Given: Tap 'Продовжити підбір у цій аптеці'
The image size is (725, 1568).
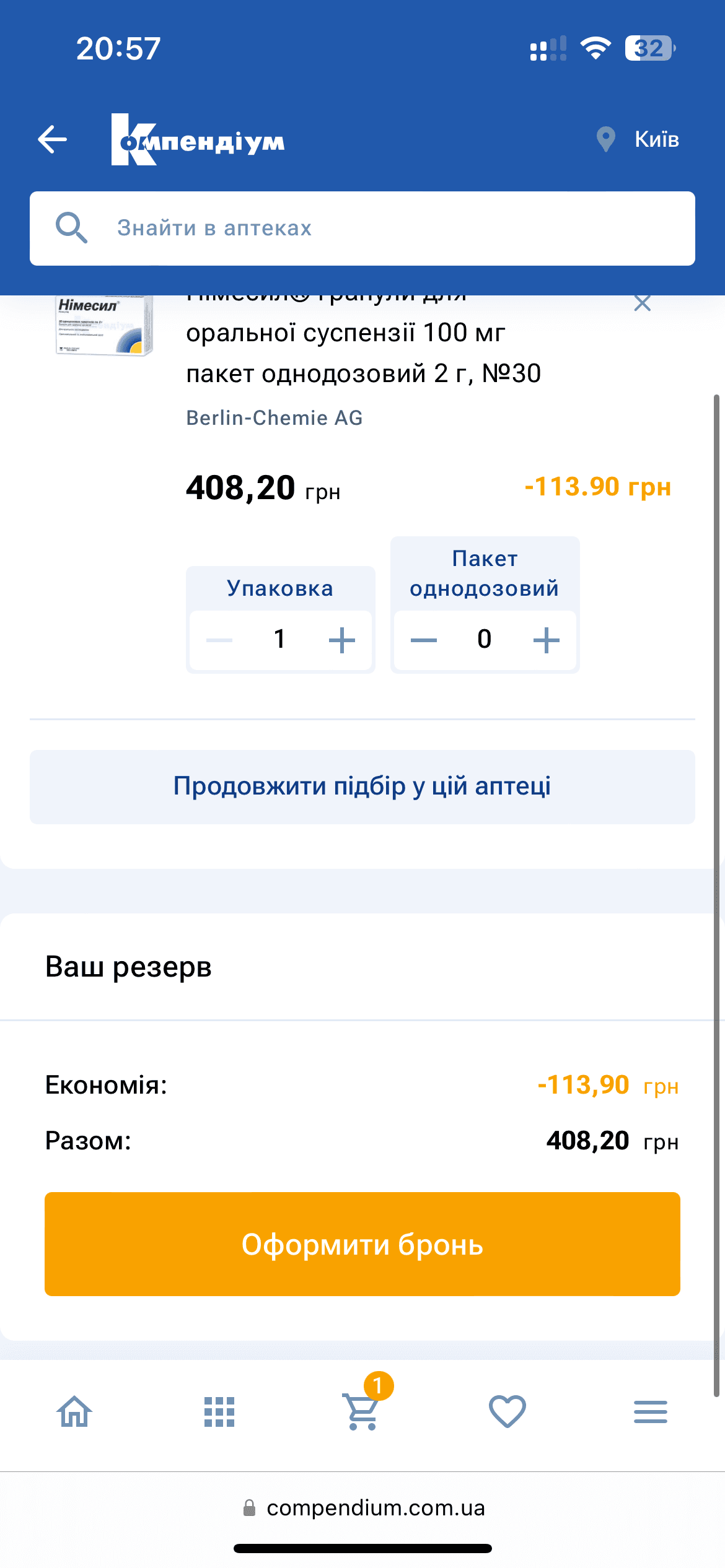Looking at the screenshot, I should point(362,786).
